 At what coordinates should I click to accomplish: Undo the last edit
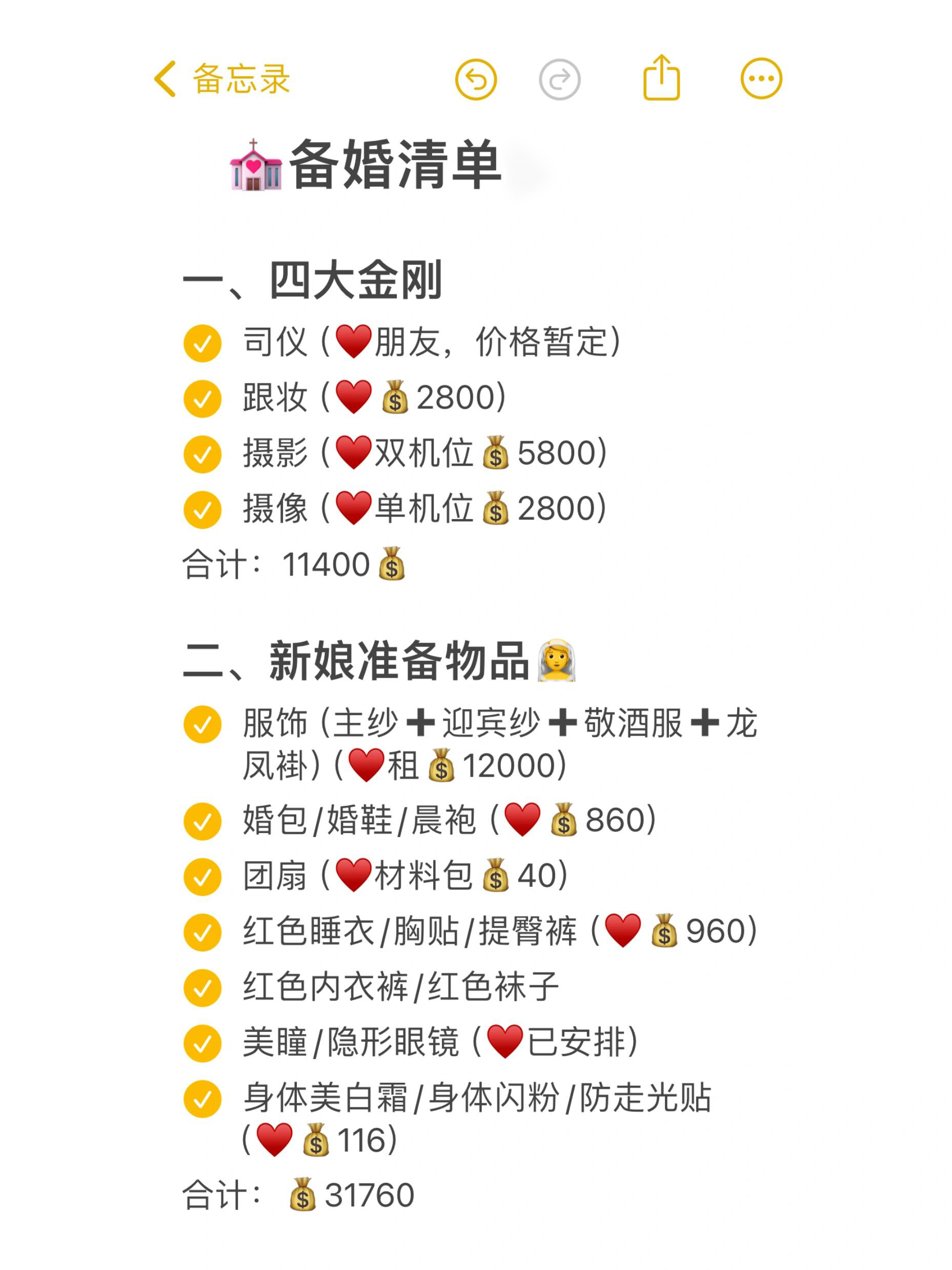pyautogui.click(x=476, y=79)
